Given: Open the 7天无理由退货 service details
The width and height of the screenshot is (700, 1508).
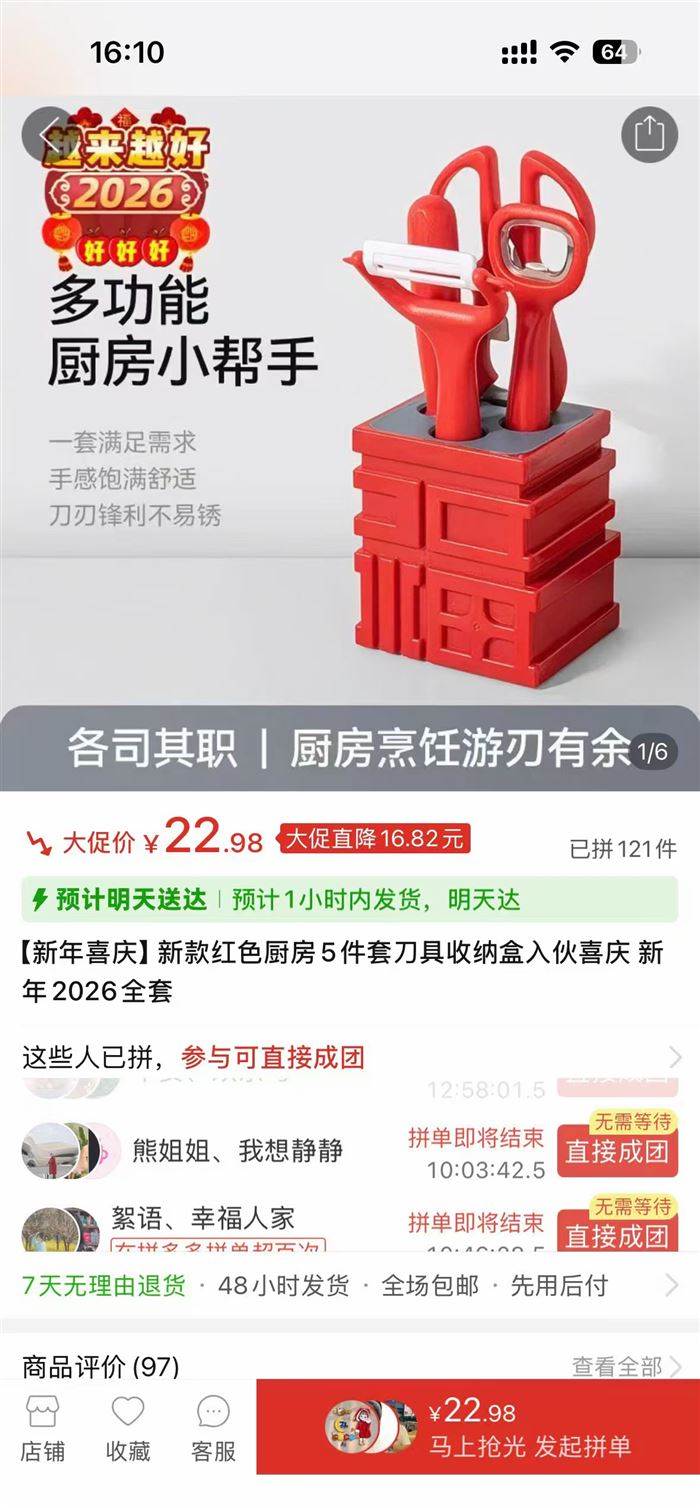Looking at the screenshot, I should (104, 1286).
